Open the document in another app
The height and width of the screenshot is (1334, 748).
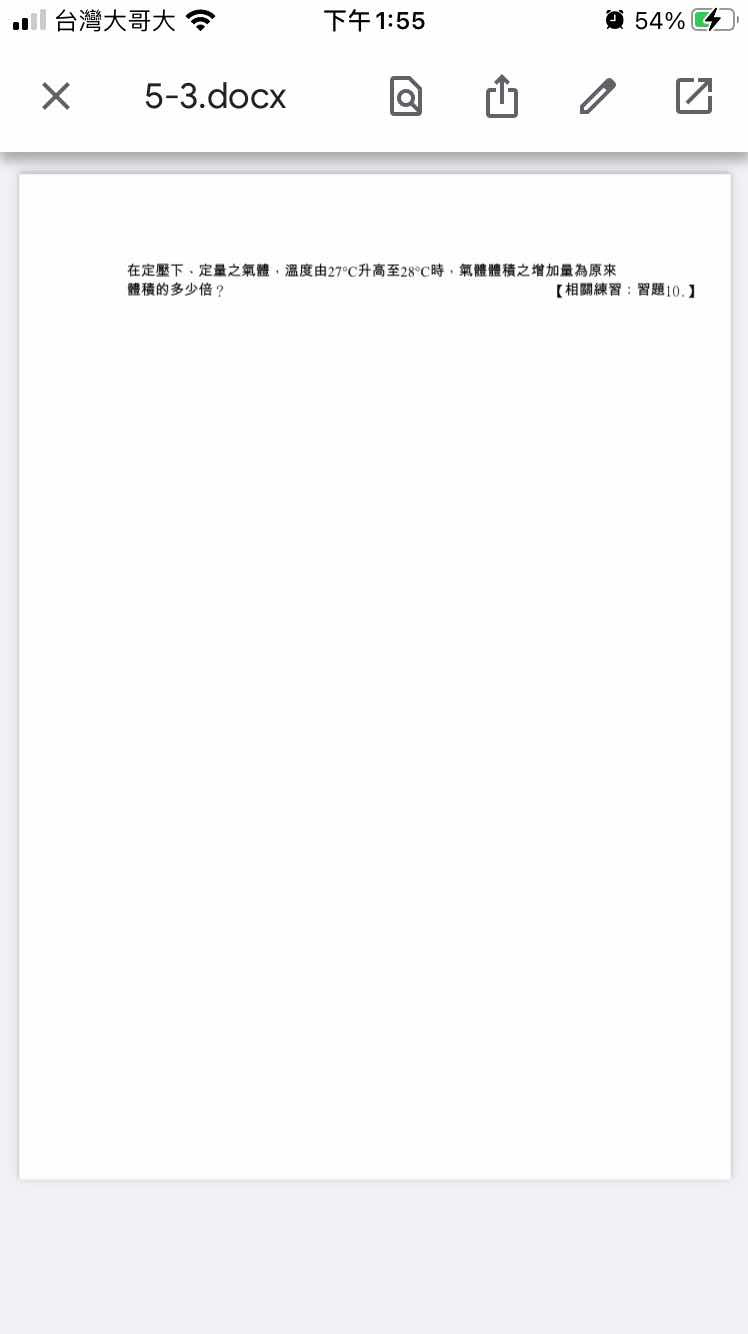(x=694, y=96)
